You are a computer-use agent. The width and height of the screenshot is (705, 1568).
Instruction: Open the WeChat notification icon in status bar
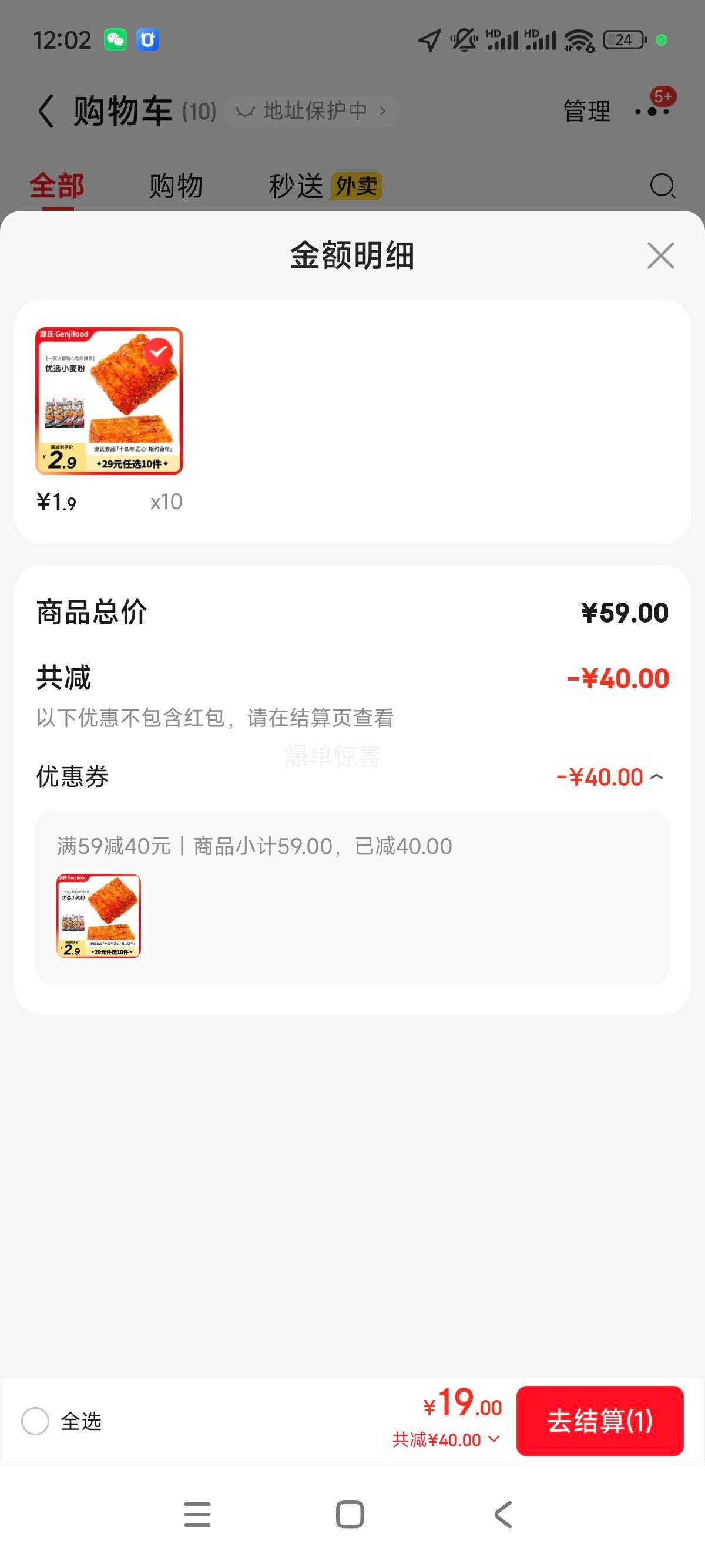coord(116,39)
